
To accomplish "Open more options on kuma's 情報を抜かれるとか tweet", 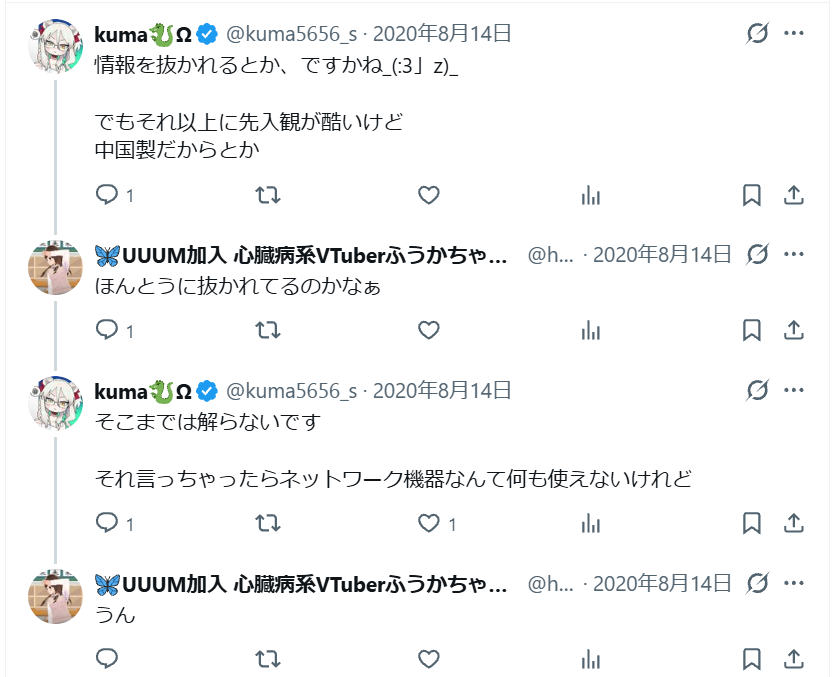I will [794, 33].
